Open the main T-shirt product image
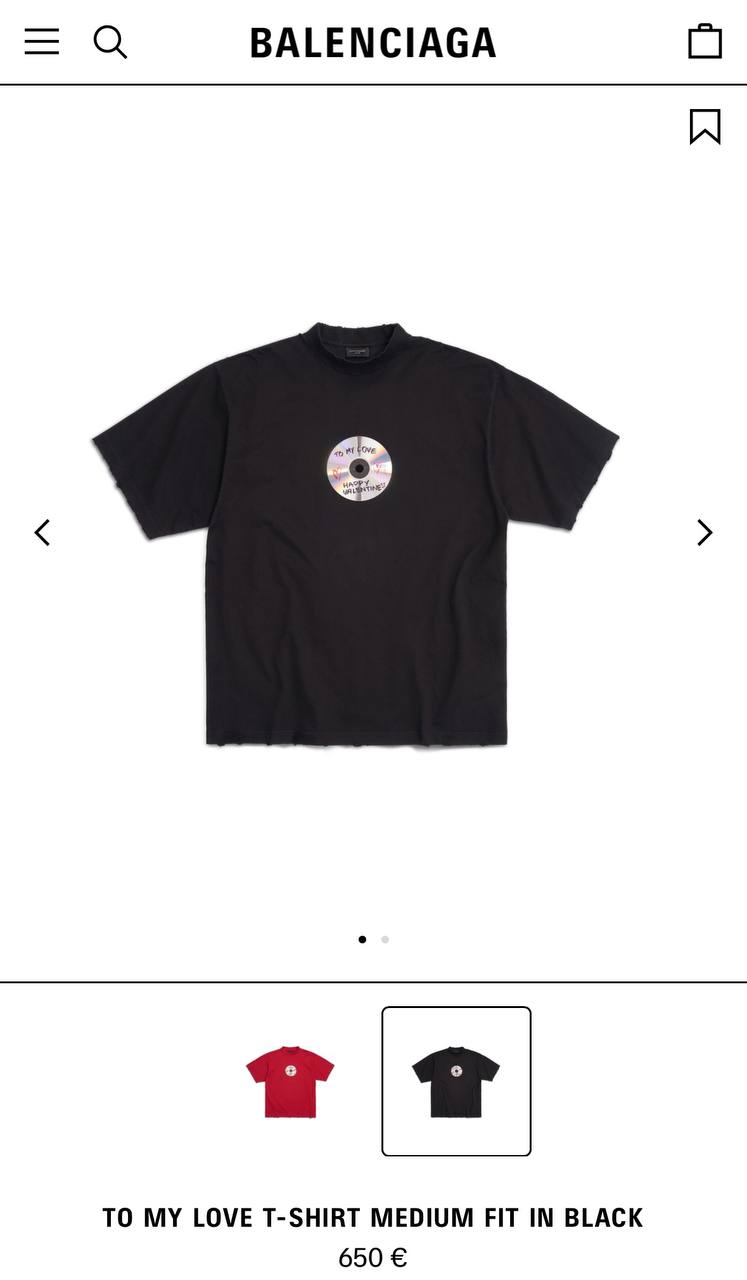747x1280 pixels. point(356,534)
